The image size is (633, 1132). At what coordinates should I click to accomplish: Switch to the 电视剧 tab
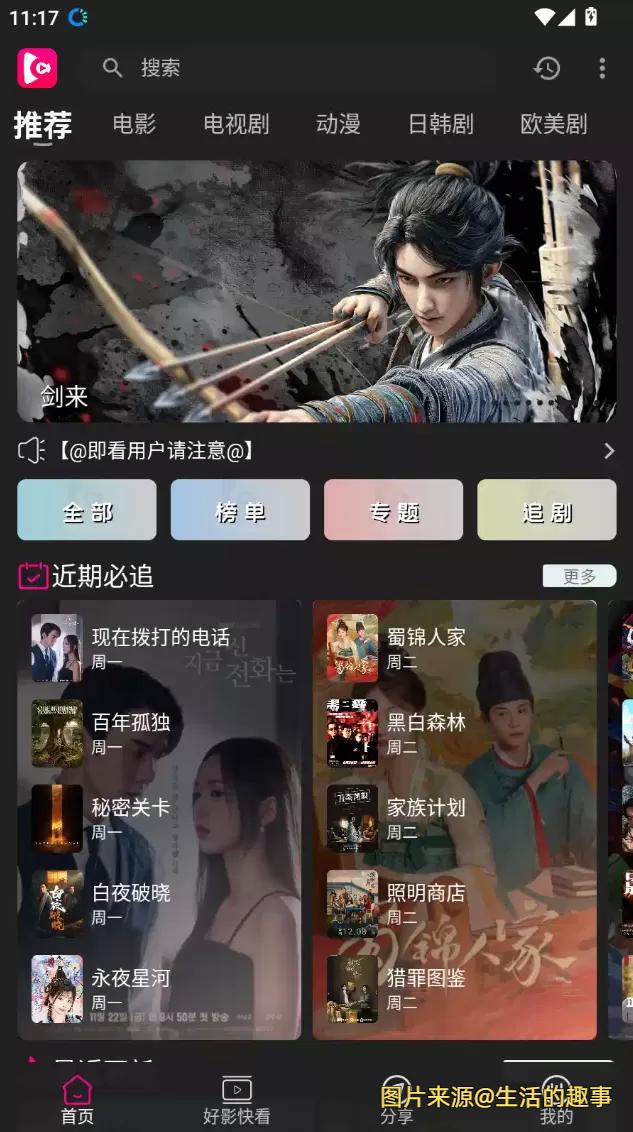tap(236, 124)
